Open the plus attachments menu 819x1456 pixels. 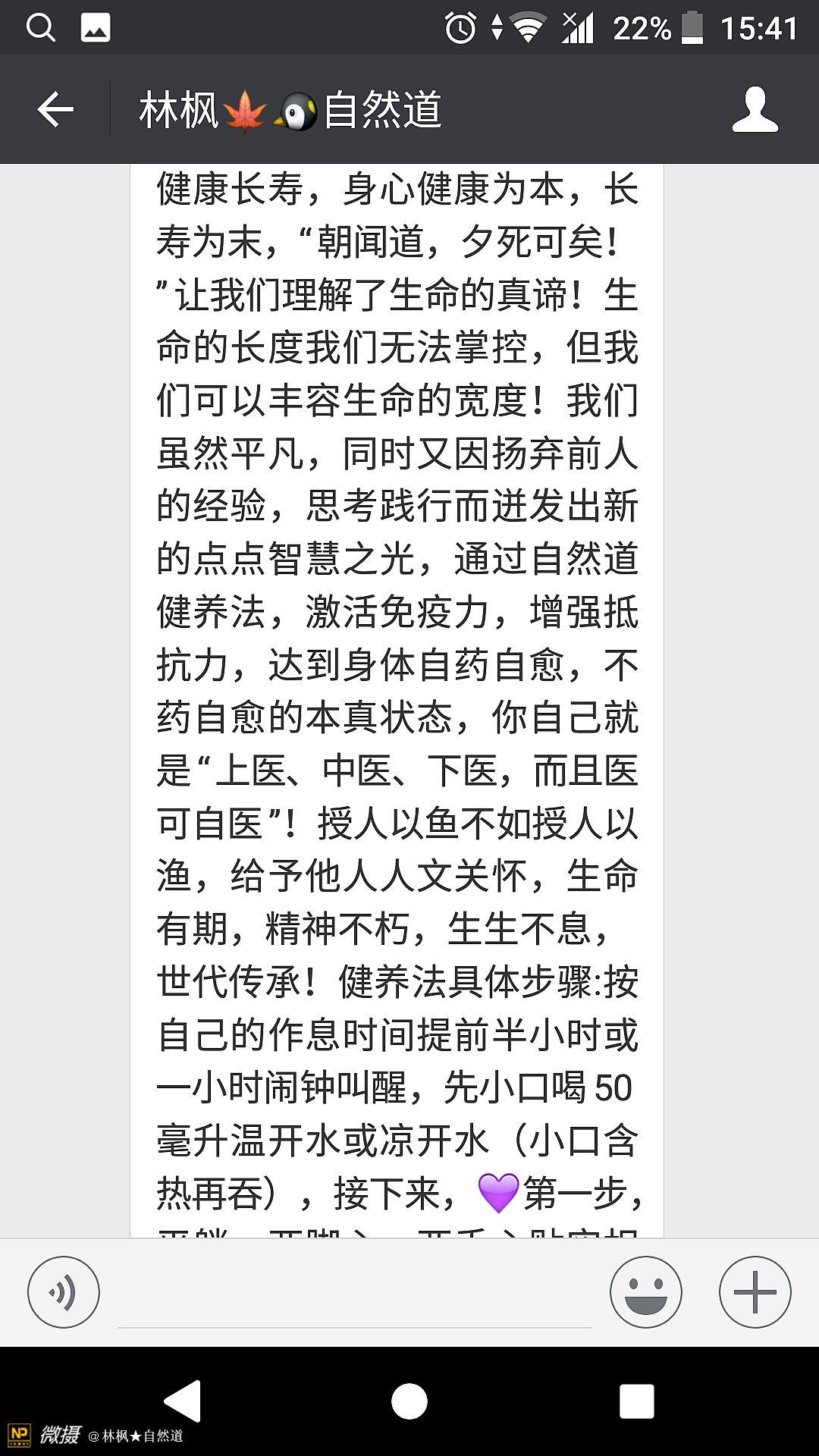[755, 1291]
